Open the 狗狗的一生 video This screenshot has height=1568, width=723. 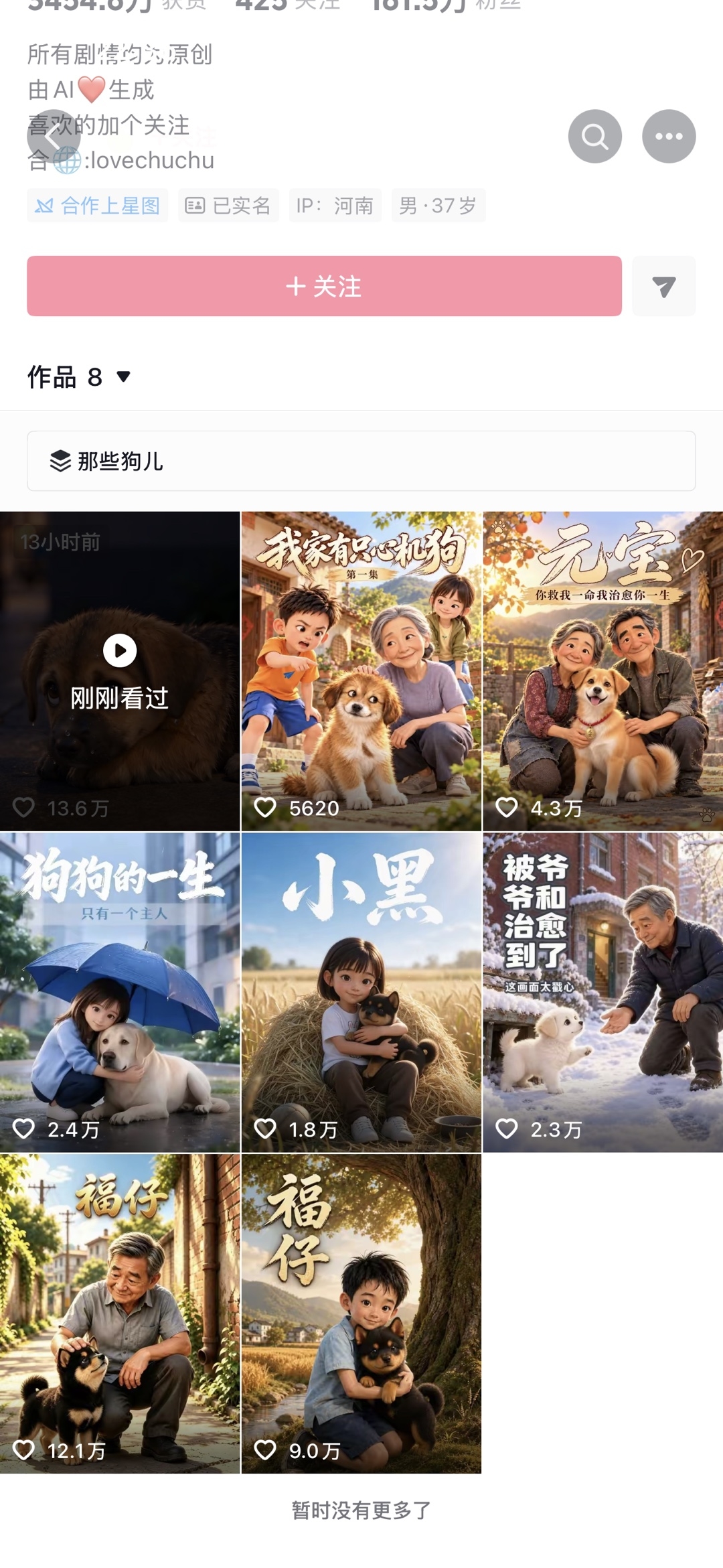click(120, 993)
